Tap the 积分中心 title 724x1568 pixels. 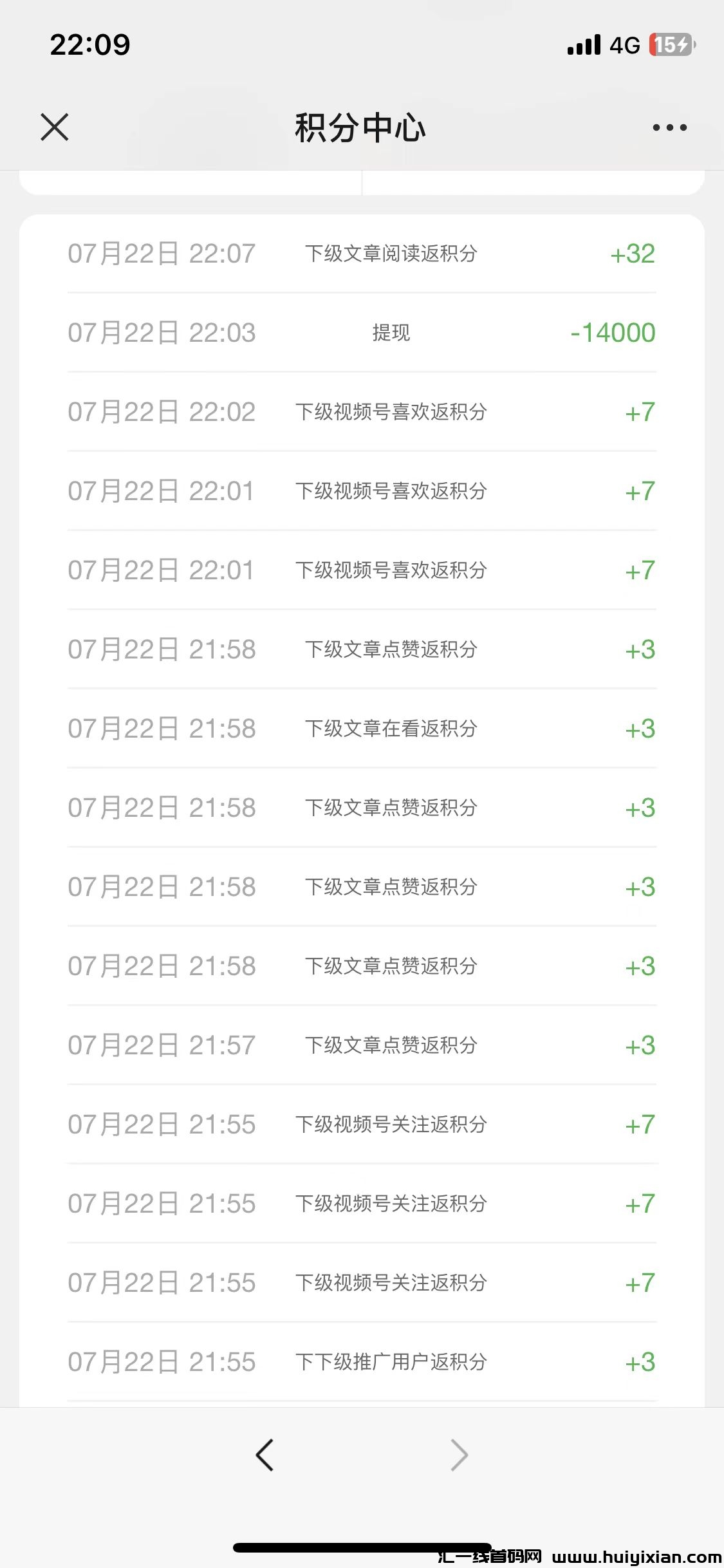click(x=362, y=127)
